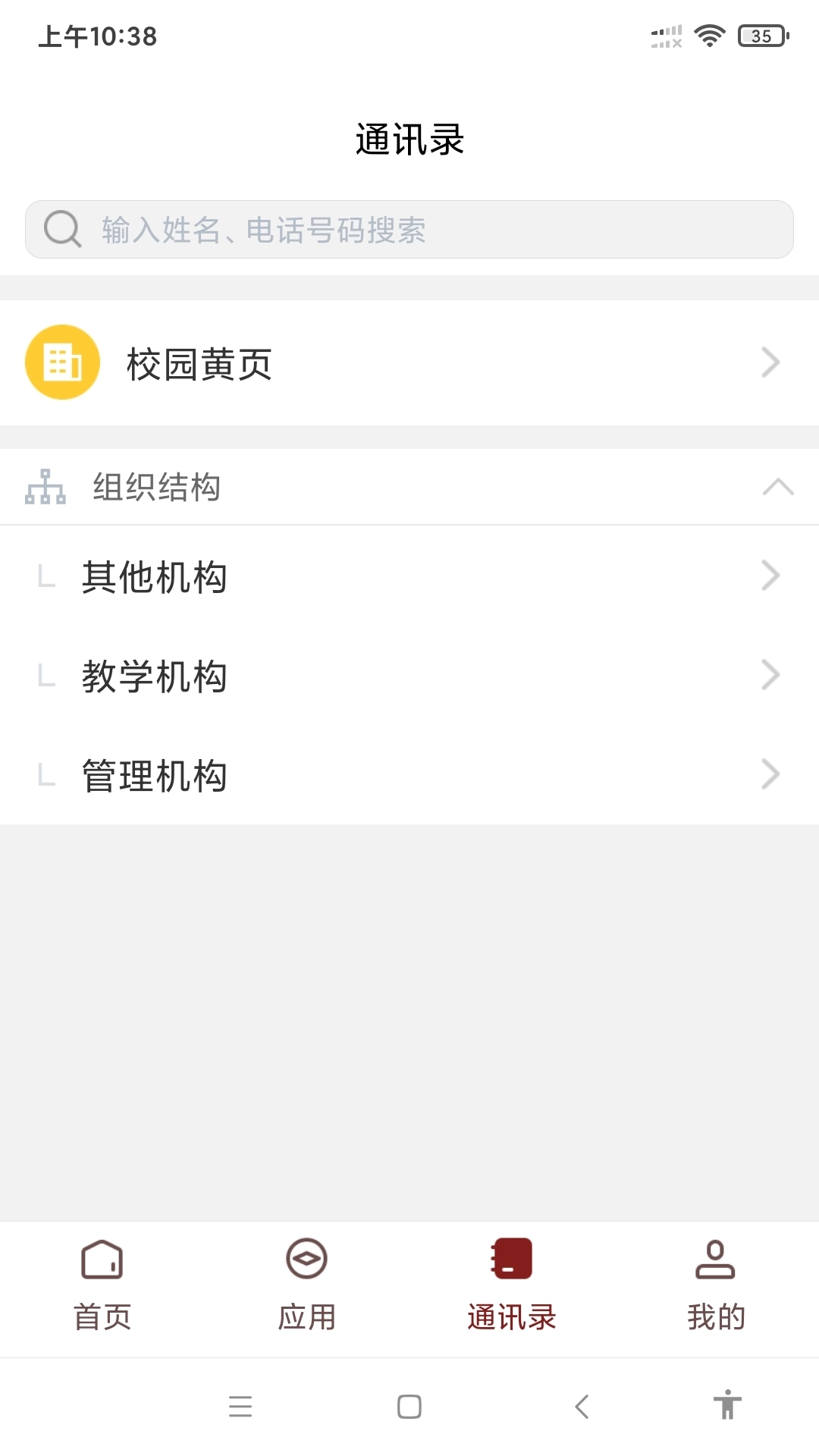
Task: Open 校园黄页 campus yellow pages
Action: point(409,362)
